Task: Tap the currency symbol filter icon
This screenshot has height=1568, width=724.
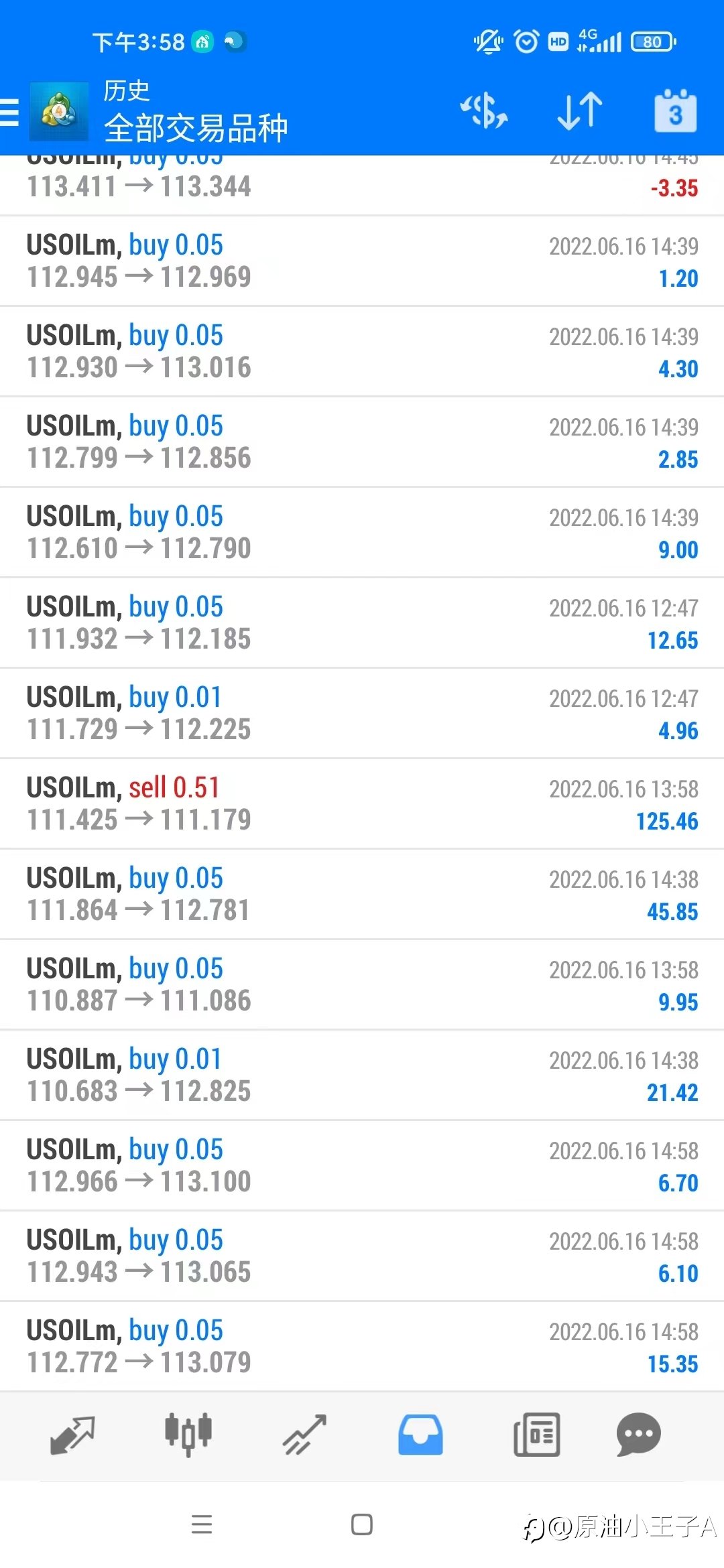Action: (484, 111)
